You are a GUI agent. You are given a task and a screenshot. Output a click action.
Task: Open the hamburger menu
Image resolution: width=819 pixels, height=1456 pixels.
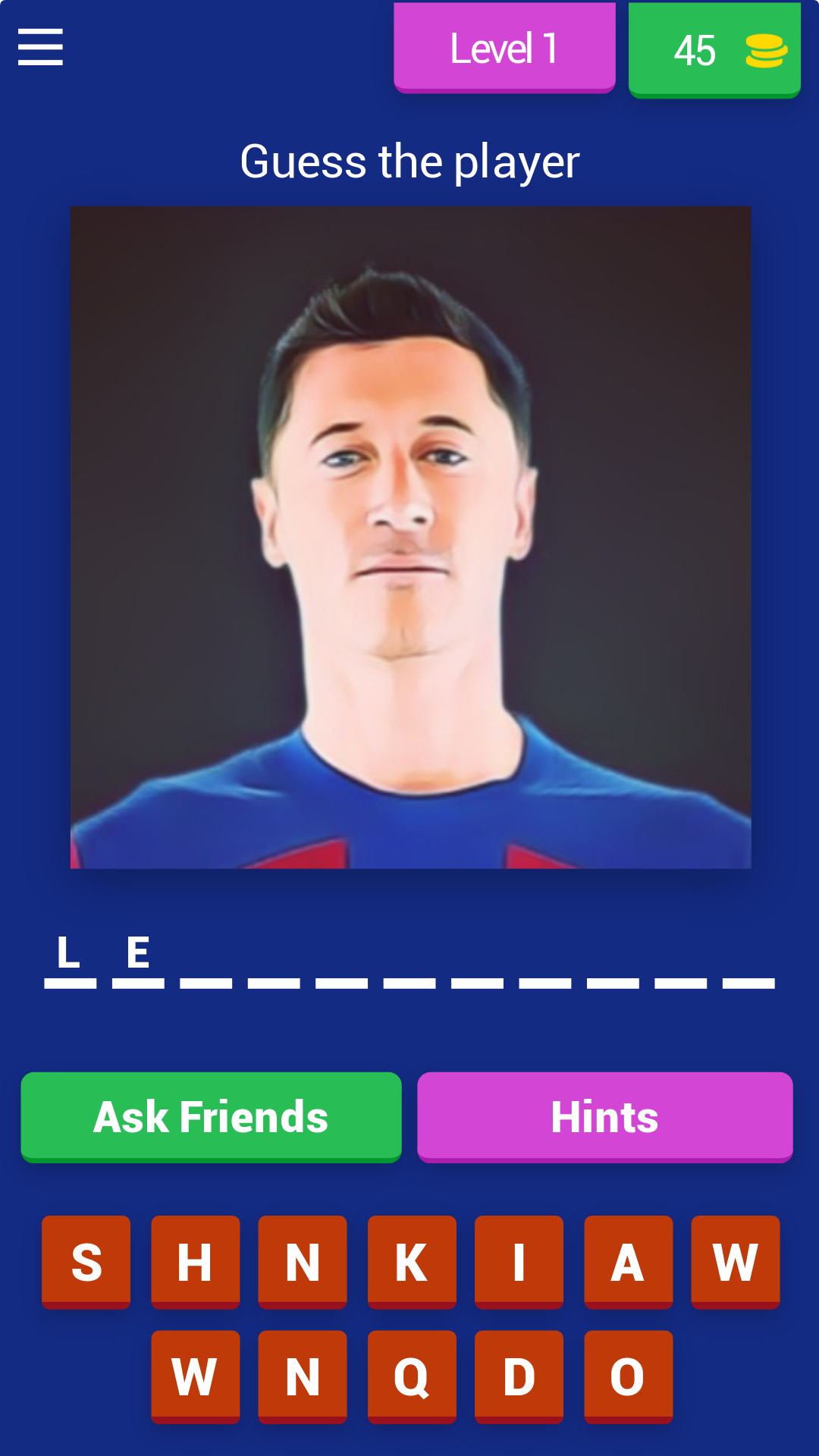tap(40, 47)
